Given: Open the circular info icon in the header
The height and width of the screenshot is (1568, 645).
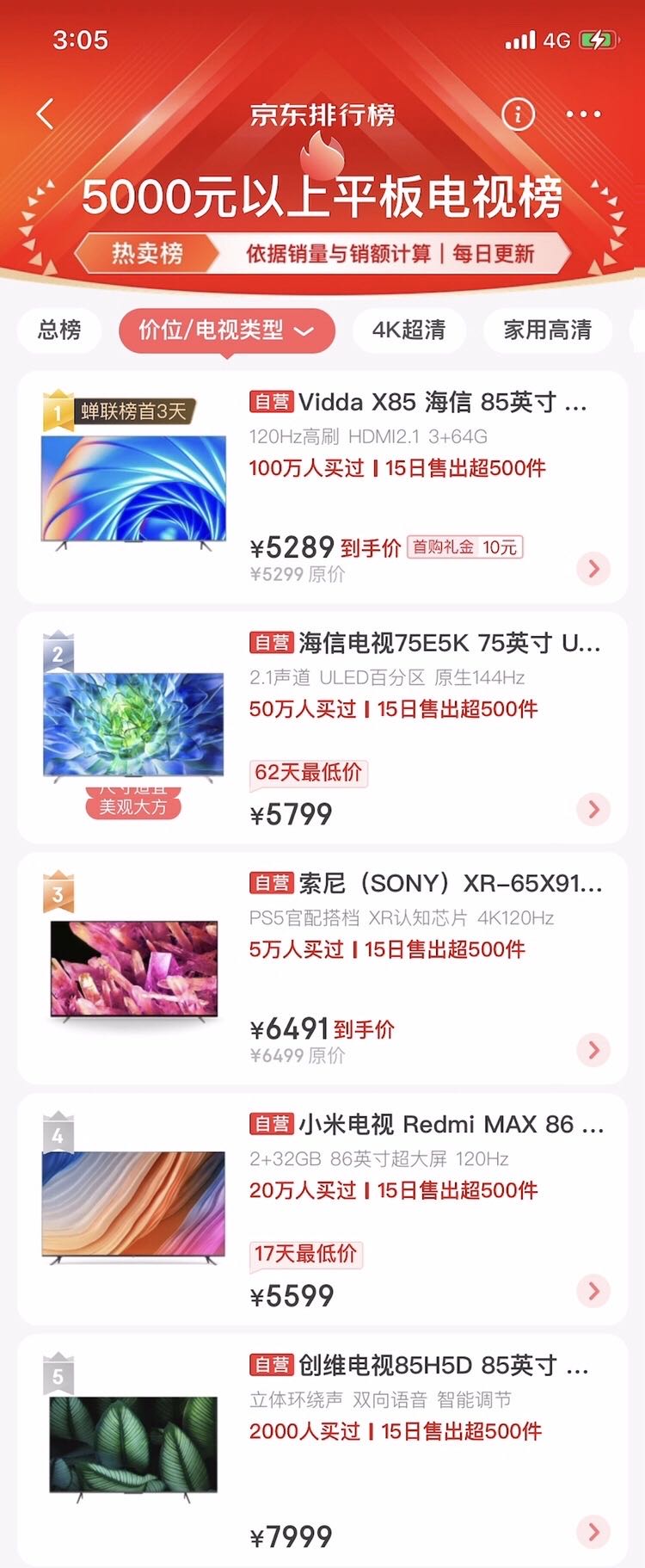Looking at the screenshot, I should point(517,113).
